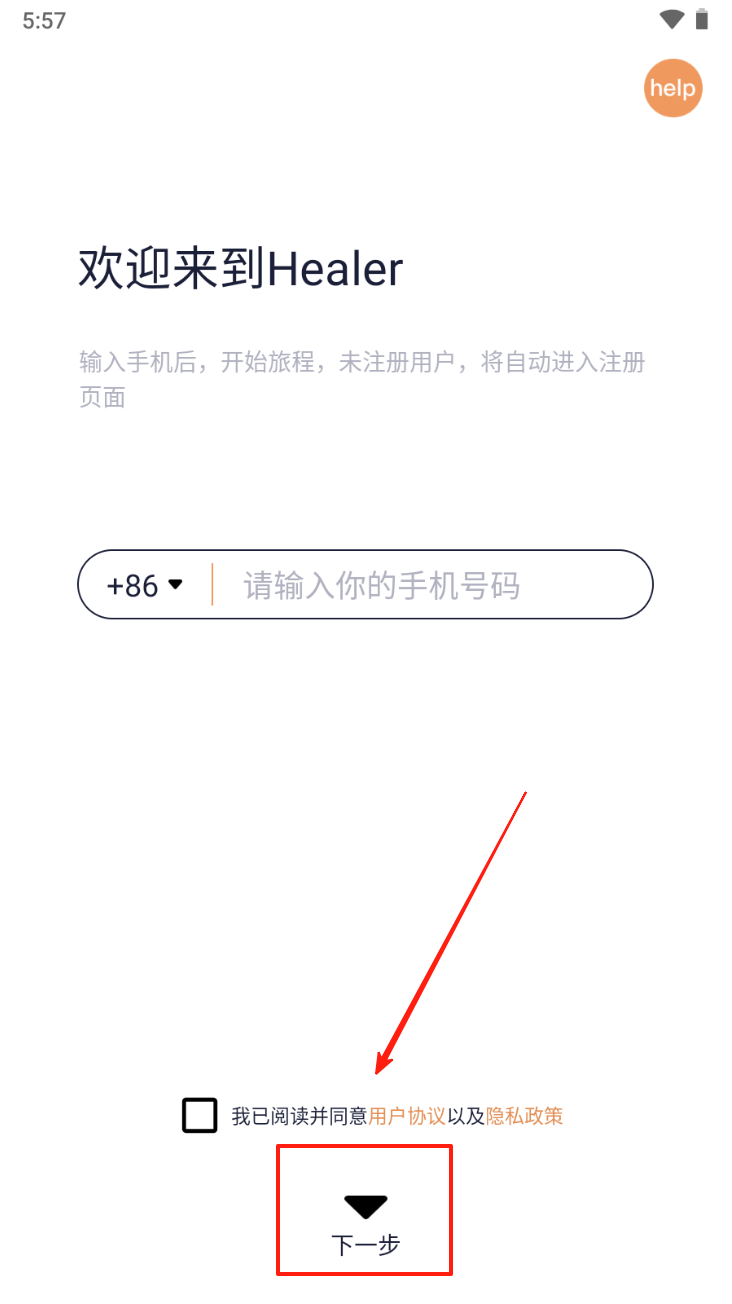Open the 用户协议 link

click(x=407, y=1116)
